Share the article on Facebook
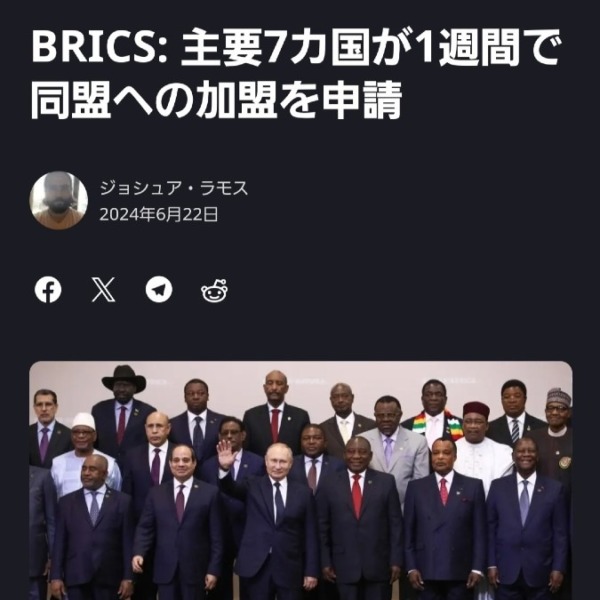The image size is (600, 600). tap(48, 290)
